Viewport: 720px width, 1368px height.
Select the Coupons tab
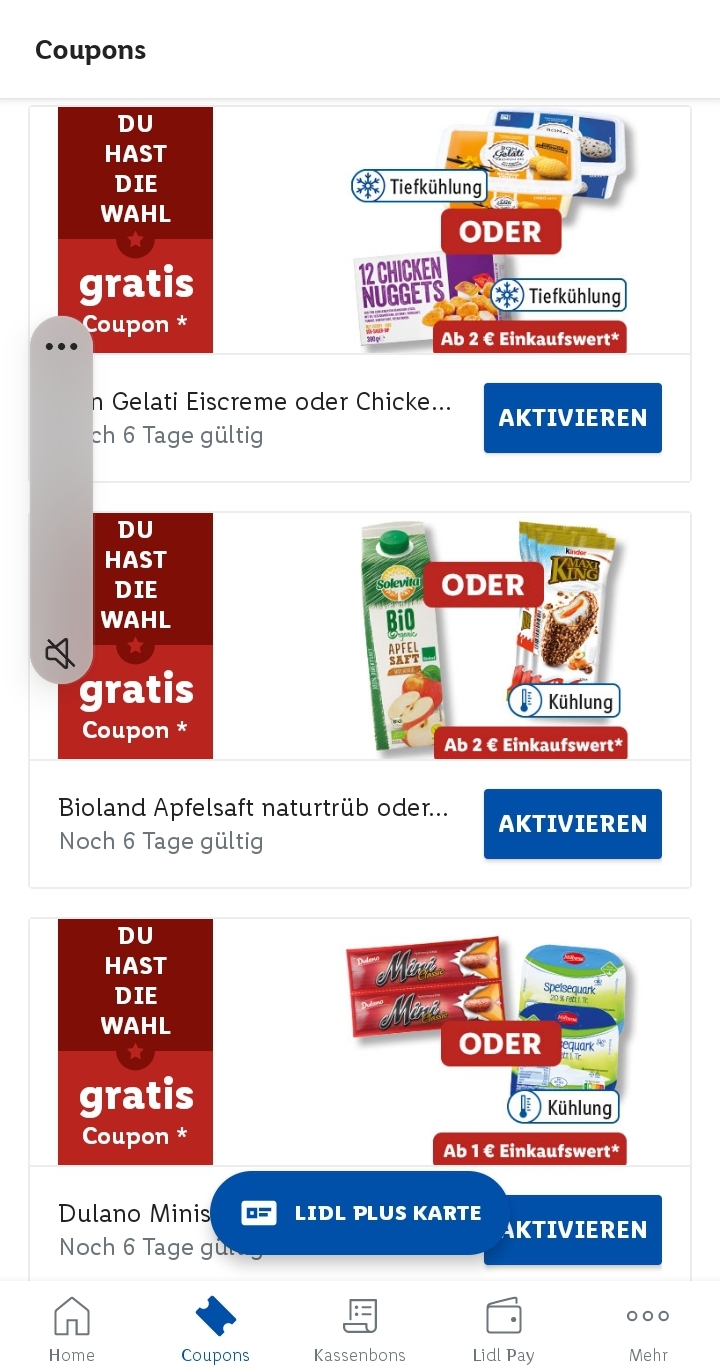click(x=215, y=1329)
